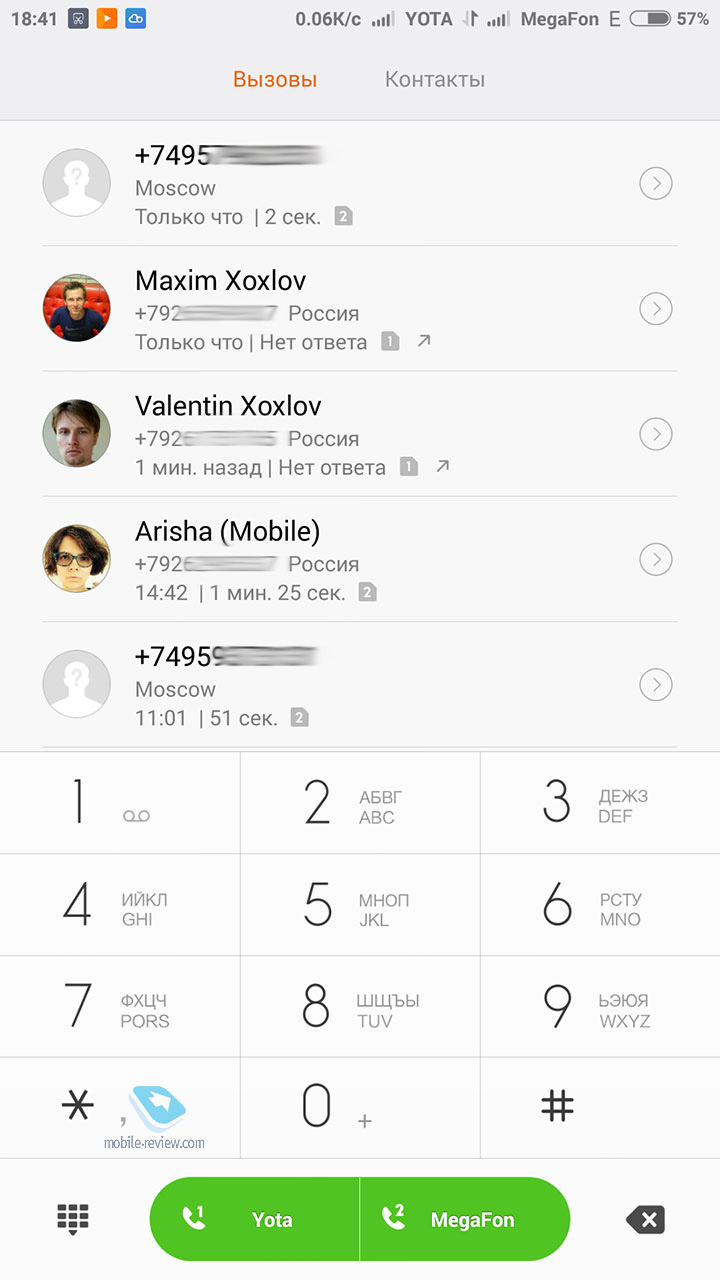Screen dimensions: 720x1280
Task: Call using the MegaFon SIM
Action: pyautogui.click(x=465, y=1219)
